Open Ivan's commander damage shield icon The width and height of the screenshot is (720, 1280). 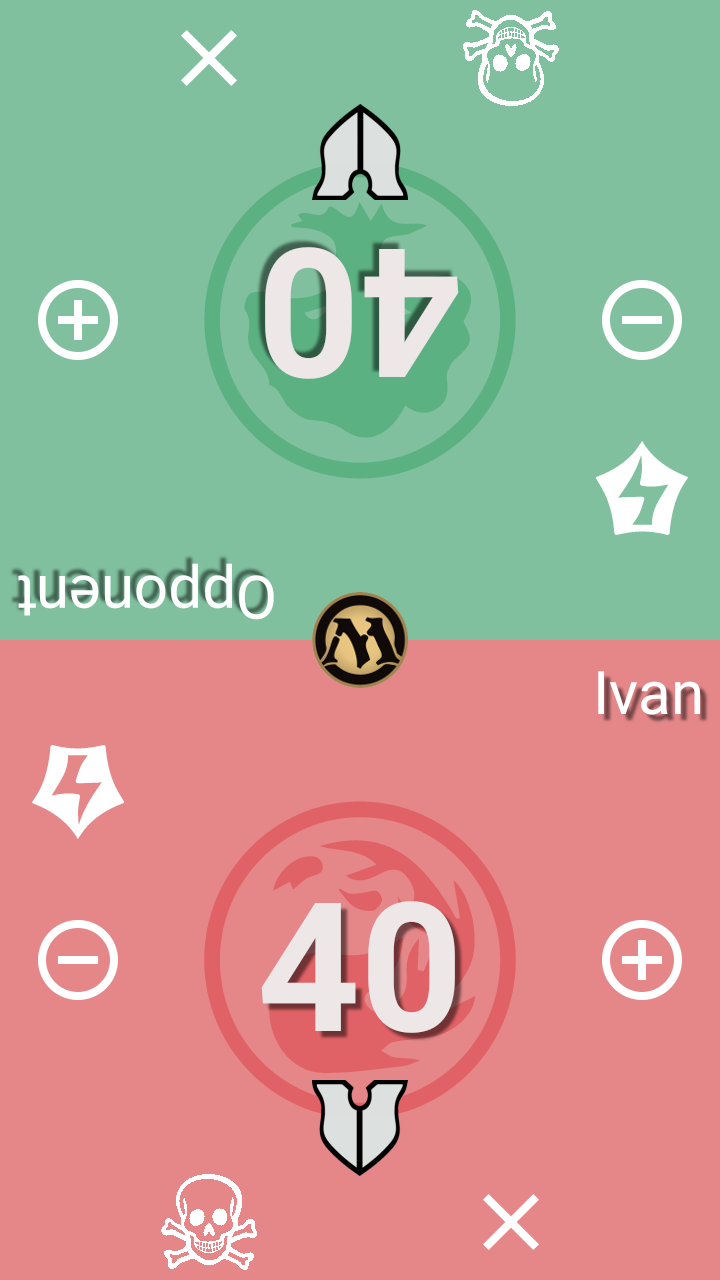click(x=360, y=1126)
